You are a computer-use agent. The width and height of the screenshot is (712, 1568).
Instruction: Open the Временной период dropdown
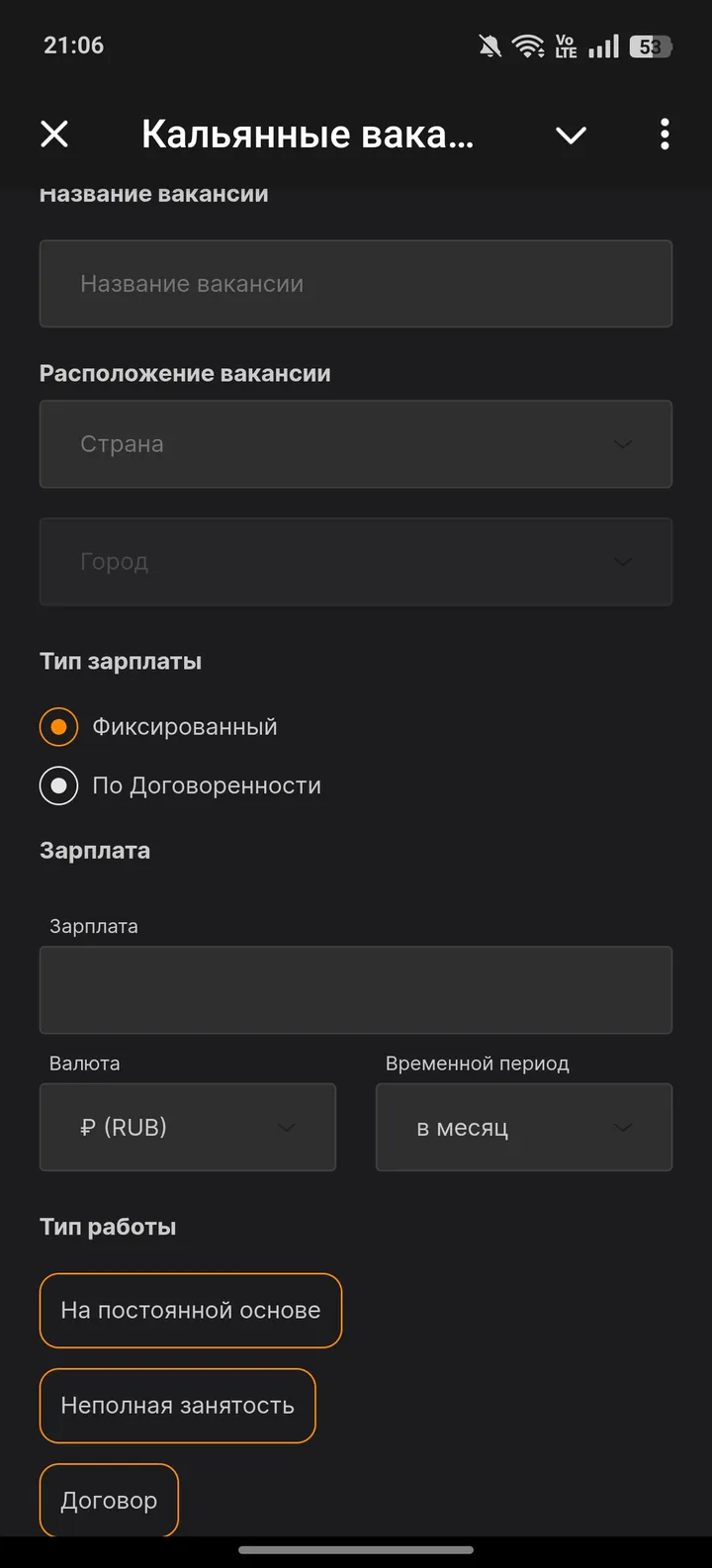click(x=524, y=1127)
